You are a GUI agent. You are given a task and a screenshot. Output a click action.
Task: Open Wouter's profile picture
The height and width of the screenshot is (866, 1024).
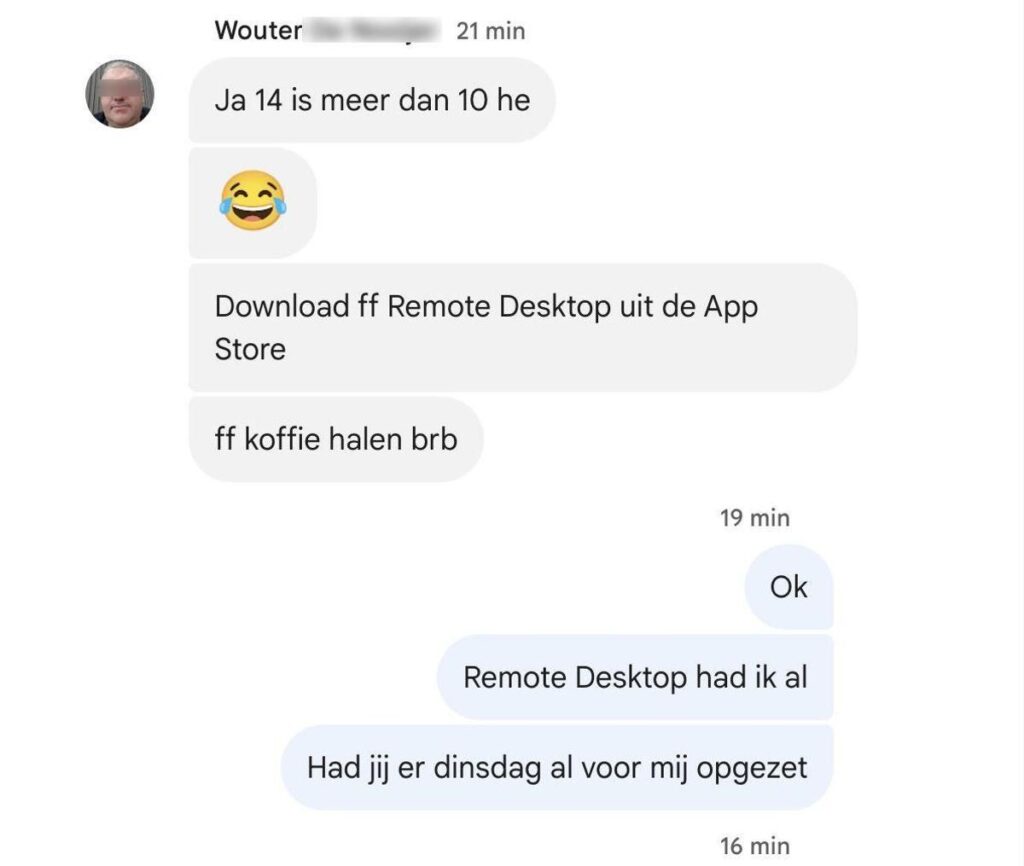[120, 94]
